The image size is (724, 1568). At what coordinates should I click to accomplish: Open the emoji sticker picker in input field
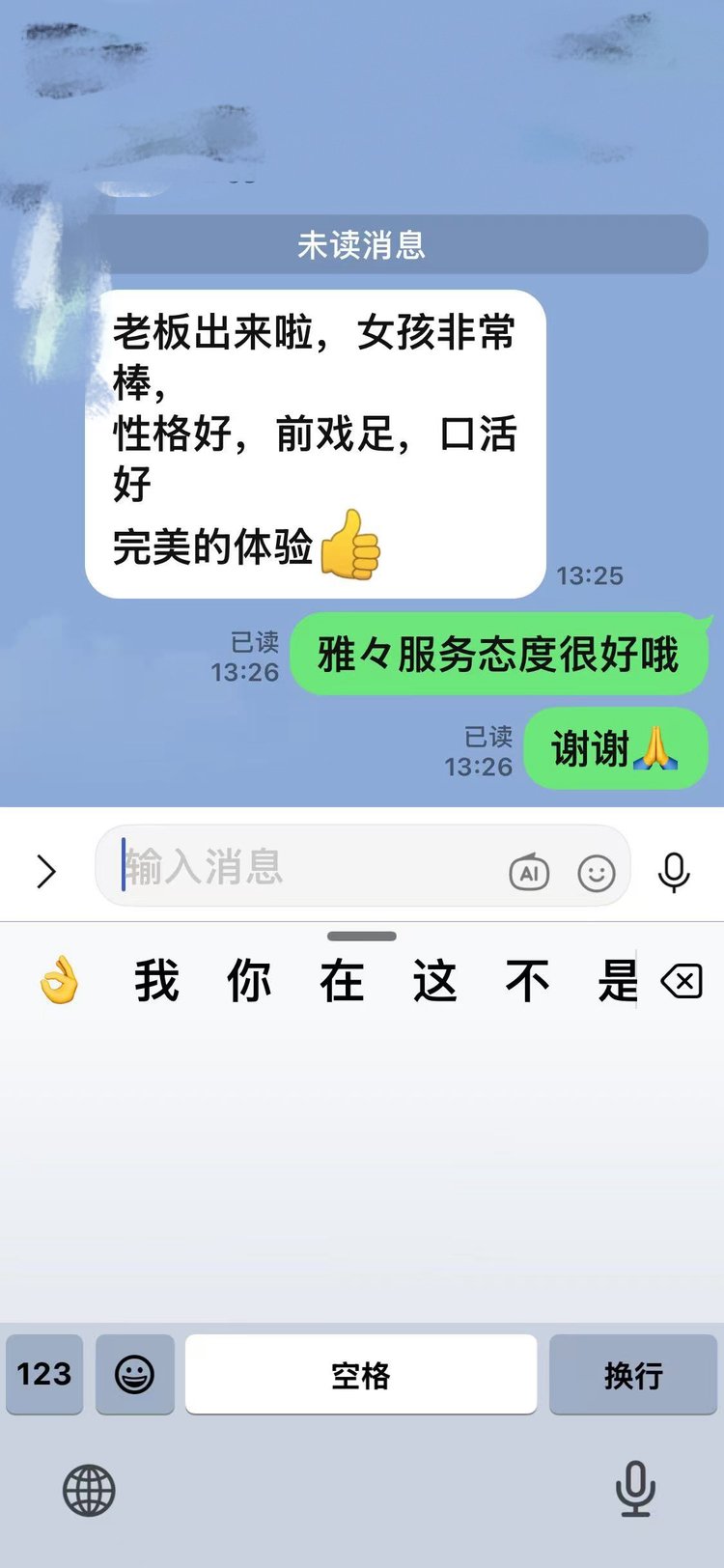click(x=597, y=873)
